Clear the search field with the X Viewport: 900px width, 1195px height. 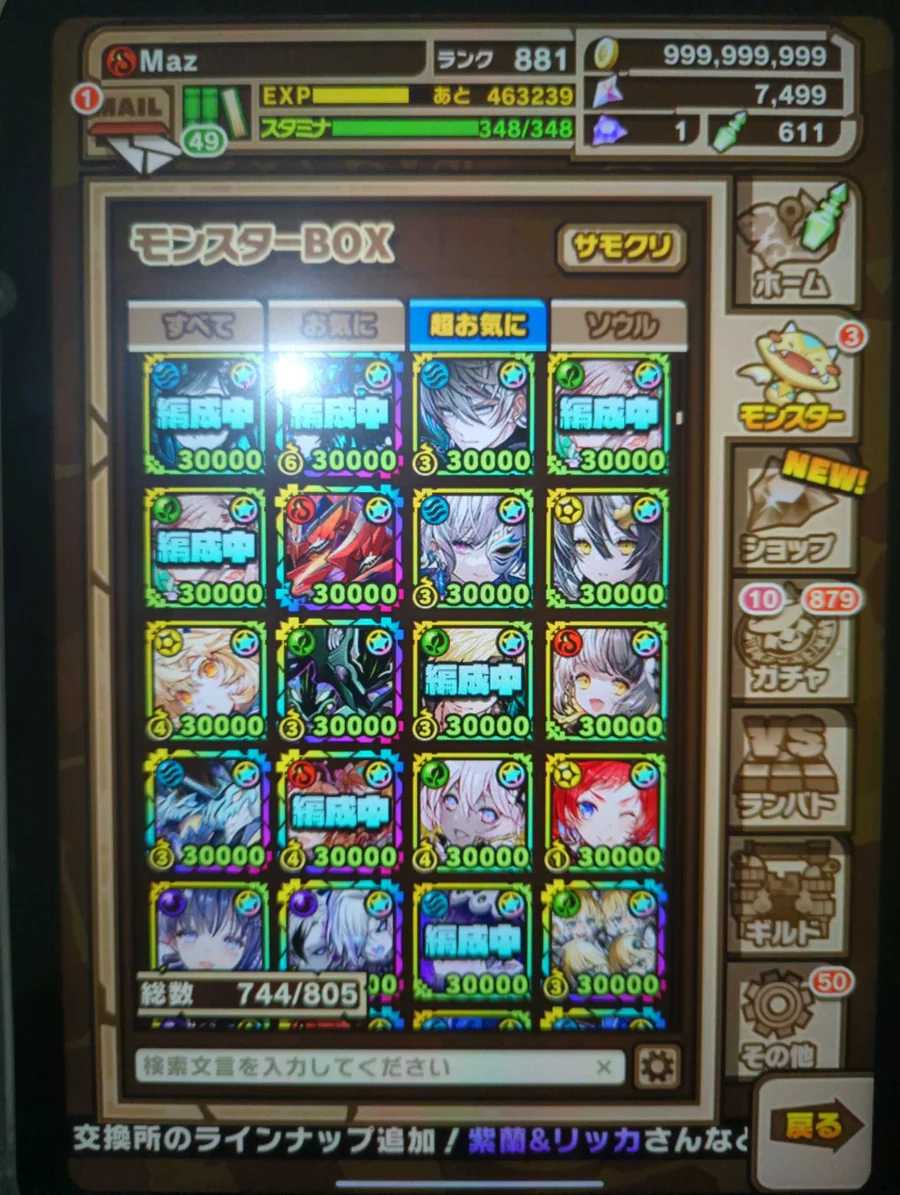(604, 1067)
